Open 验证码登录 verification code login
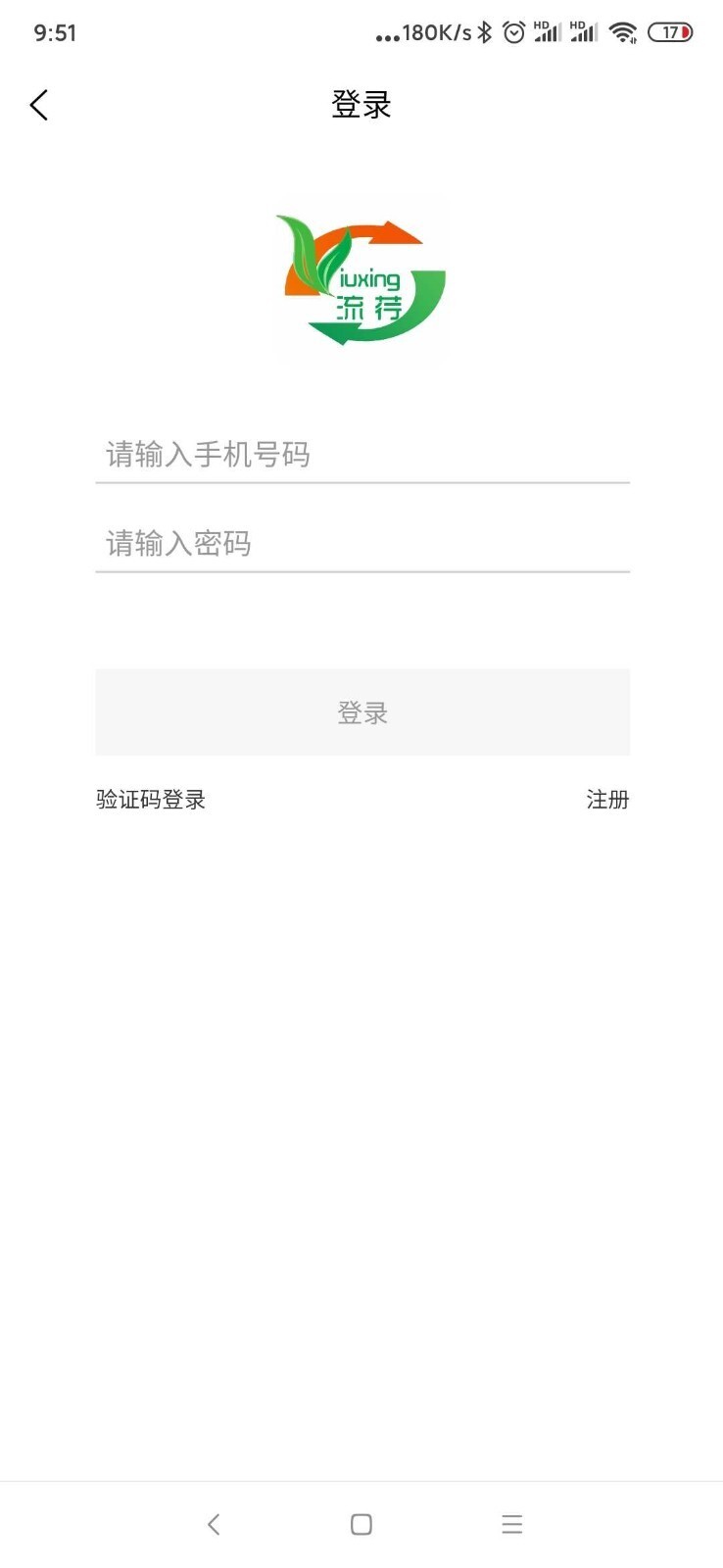The width and height of the screenshot is (723, 1568). click(x=150, y=800)
